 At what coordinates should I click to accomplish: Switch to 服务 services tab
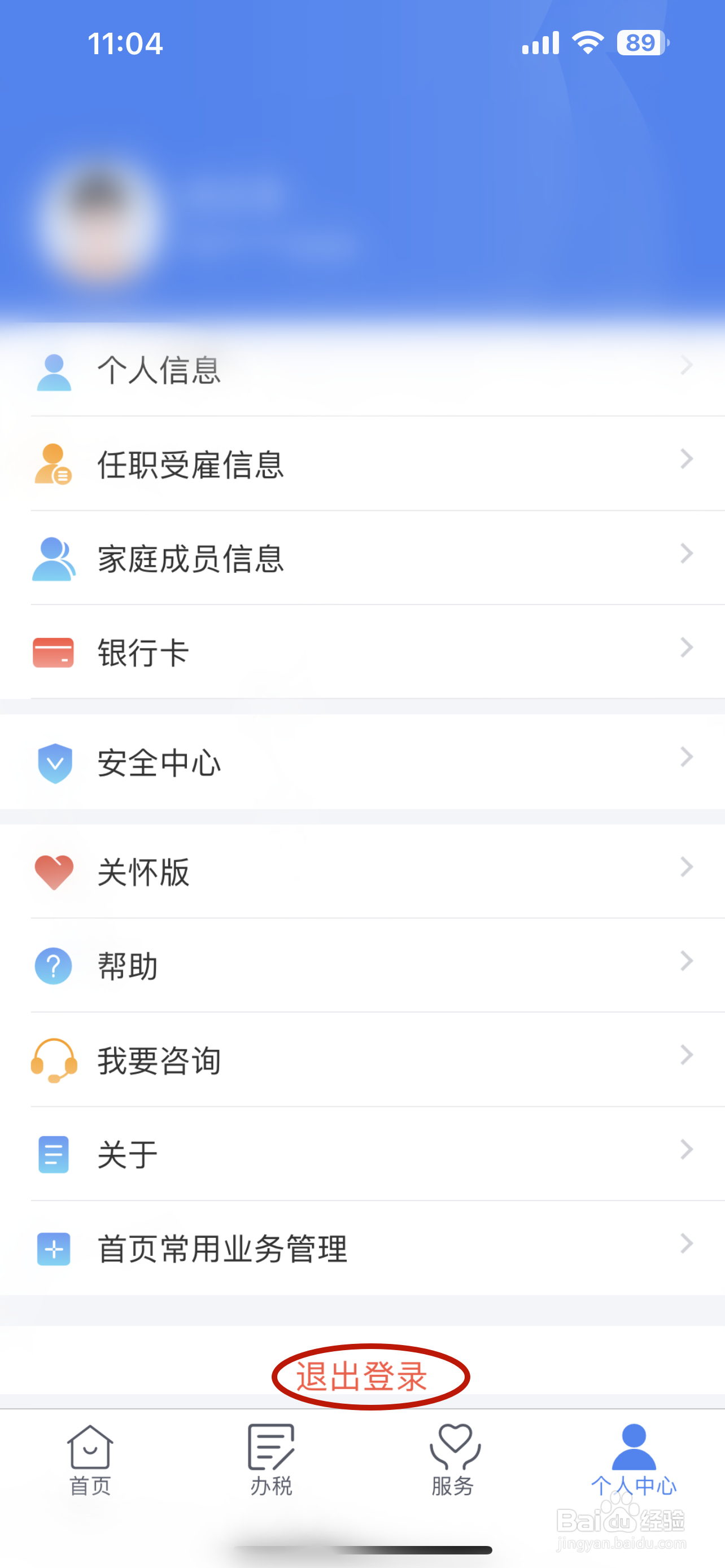pos(453,1459)
